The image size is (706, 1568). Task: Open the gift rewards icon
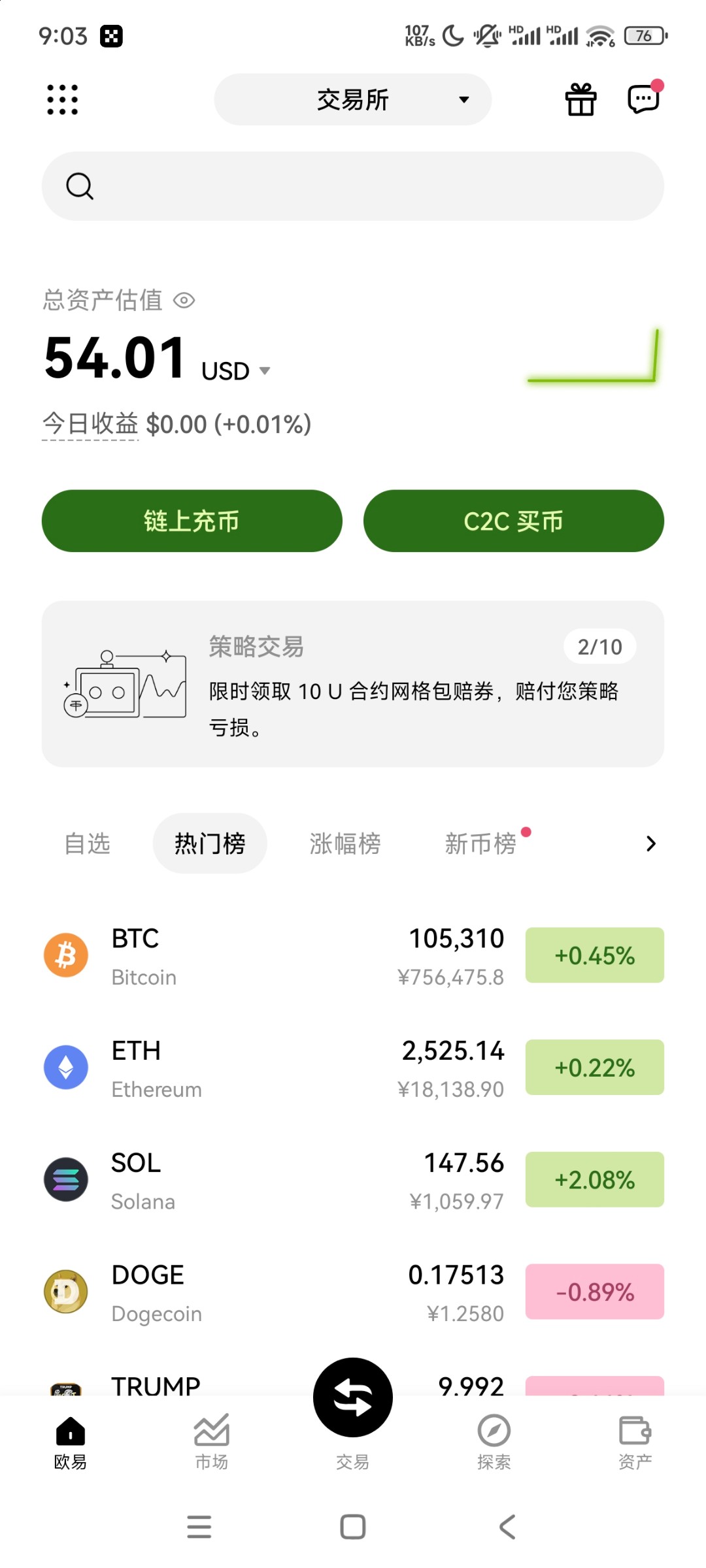tap(580, 100)
